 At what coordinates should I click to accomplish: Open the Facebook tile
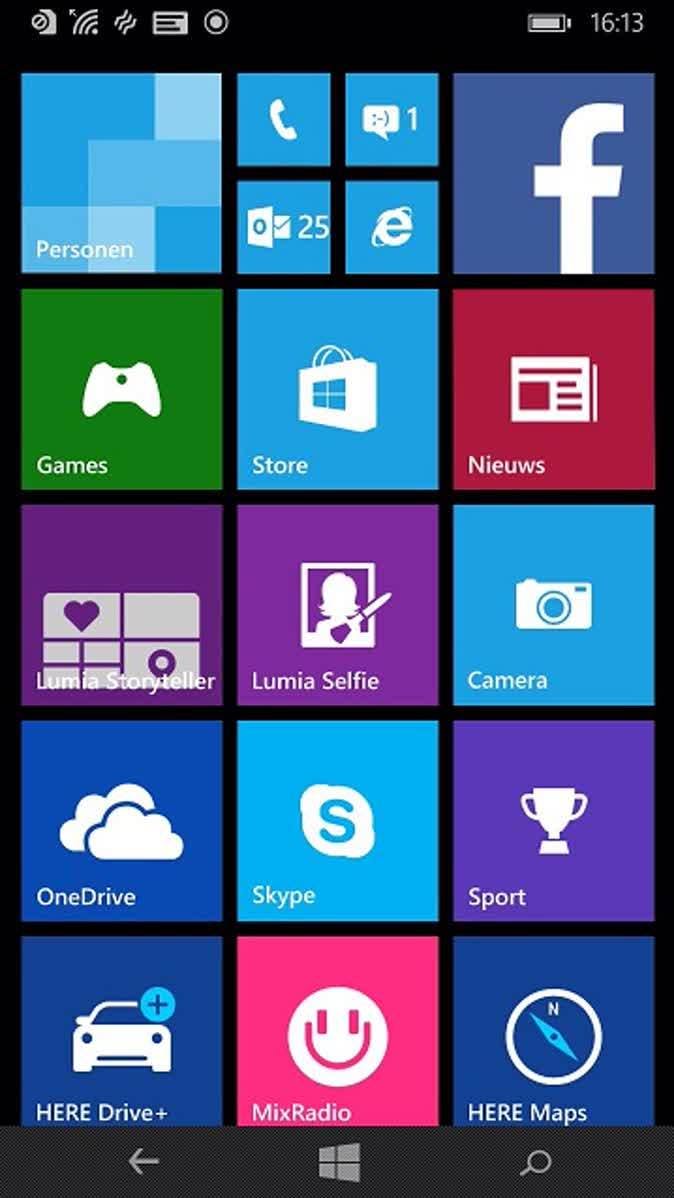click(x=553, y=173)
